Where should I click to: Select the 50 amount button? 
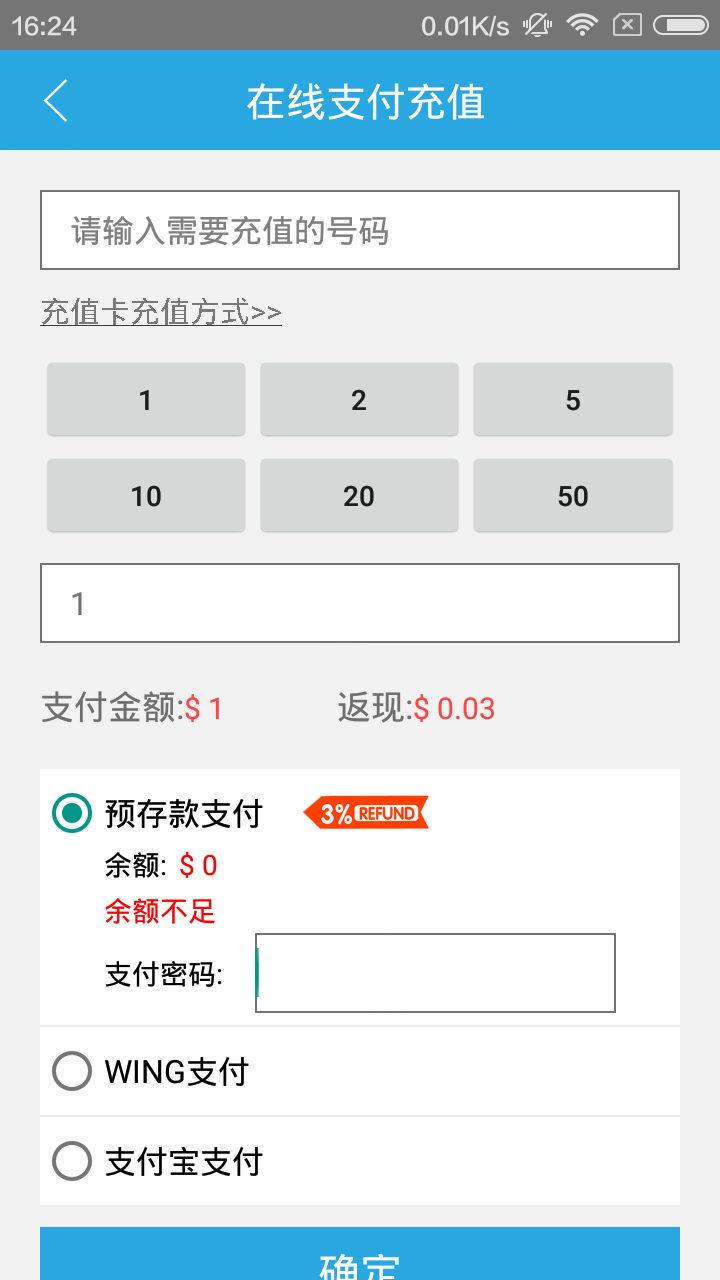(573, 496)
